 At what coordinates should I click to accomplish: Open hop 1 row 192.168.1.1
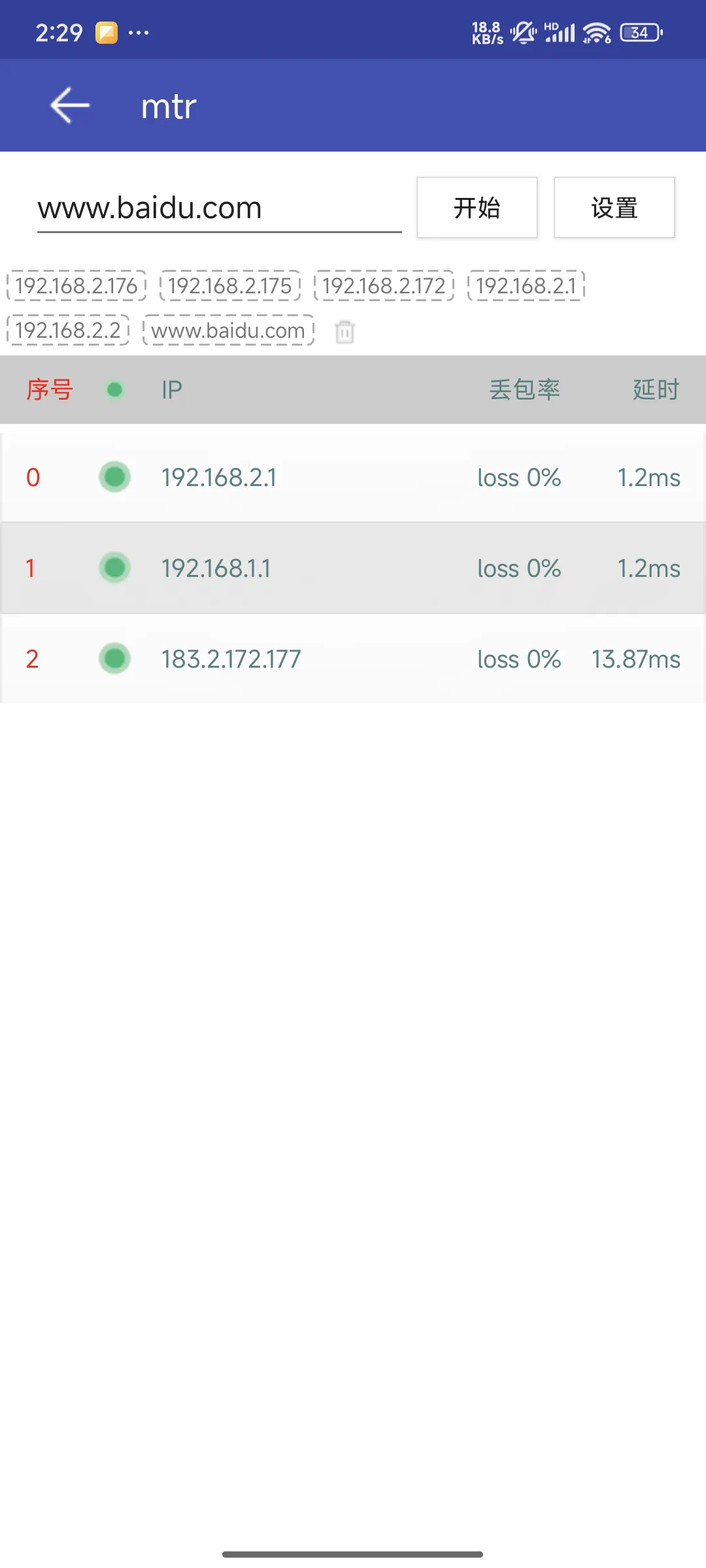pos(353,568)
